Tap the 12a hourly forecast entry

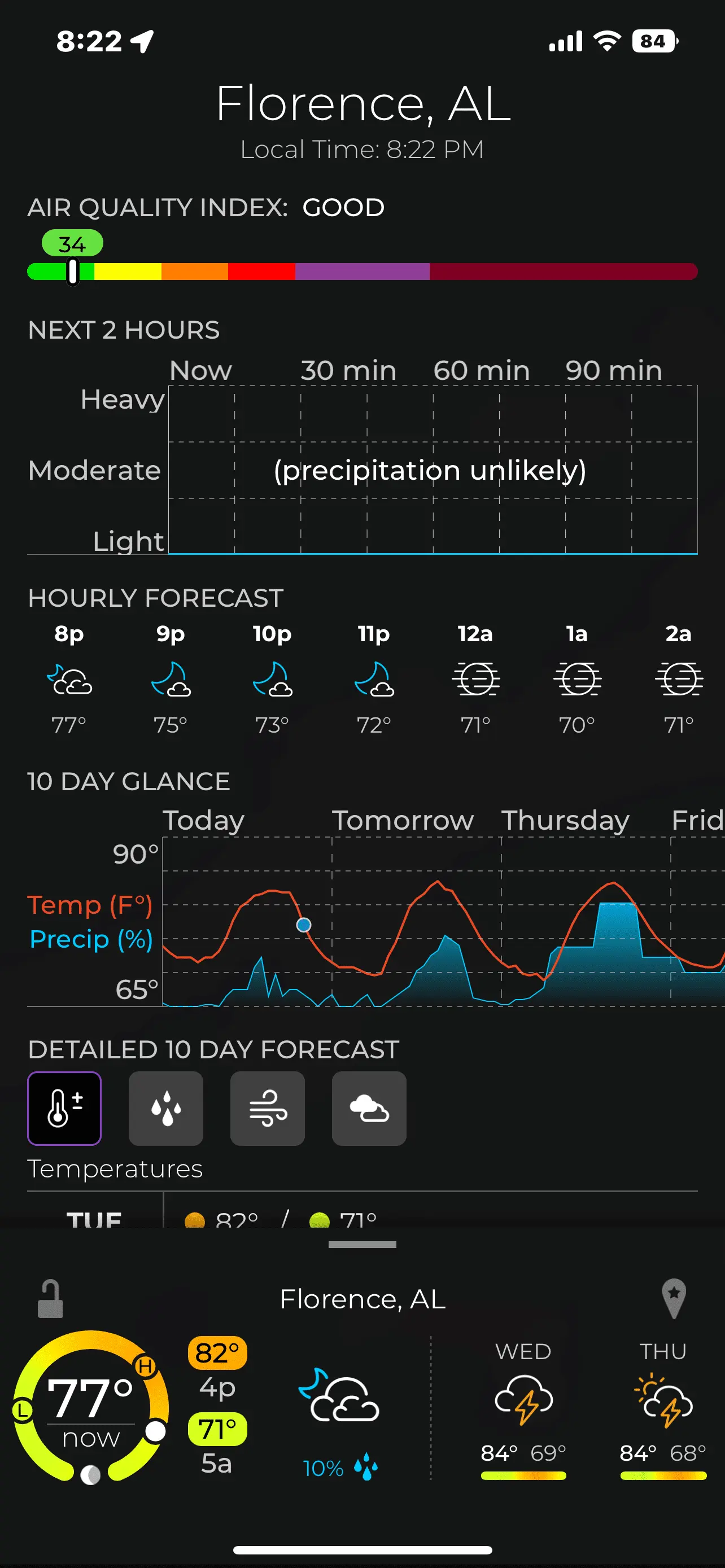(x=475, y=678)
